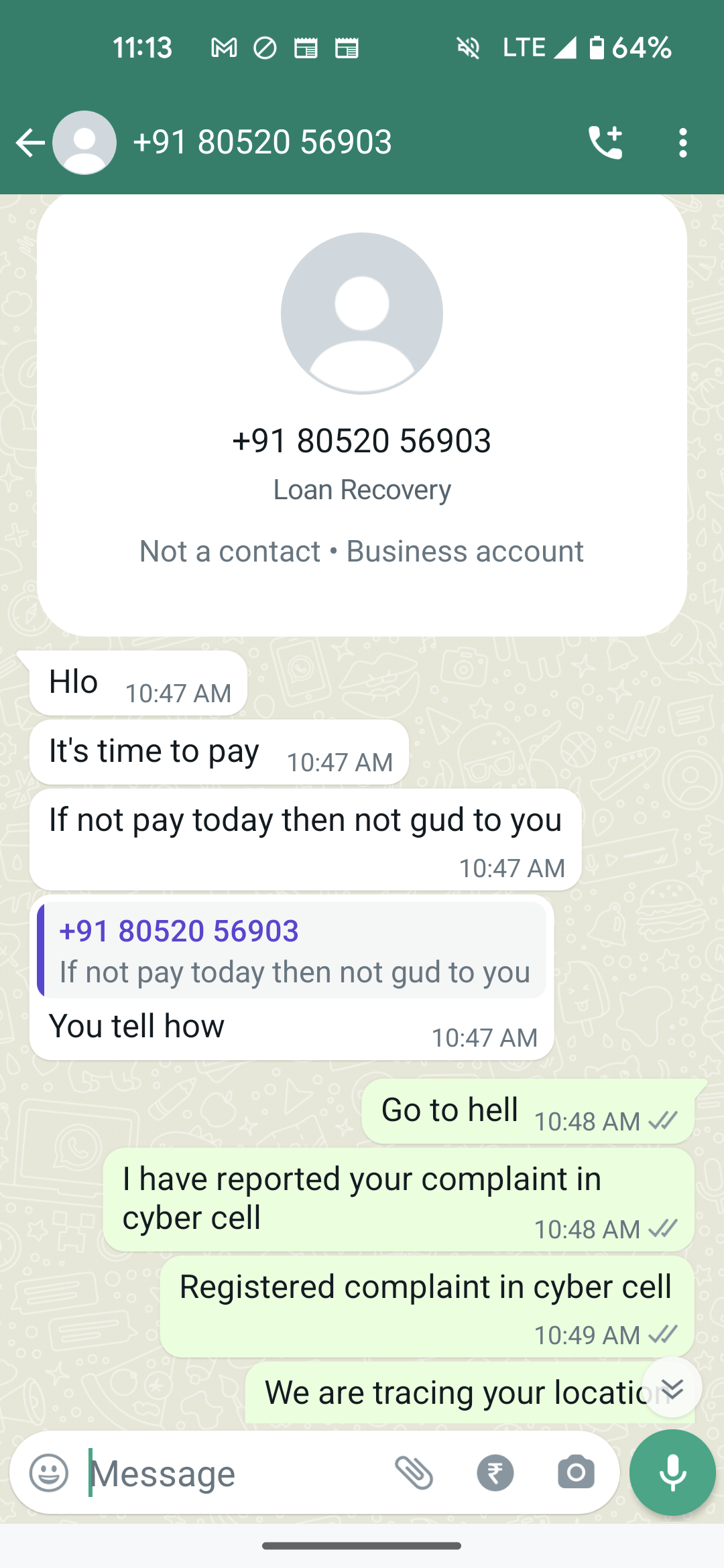
Task: Start a call with this number
Action: click(605, 143)
